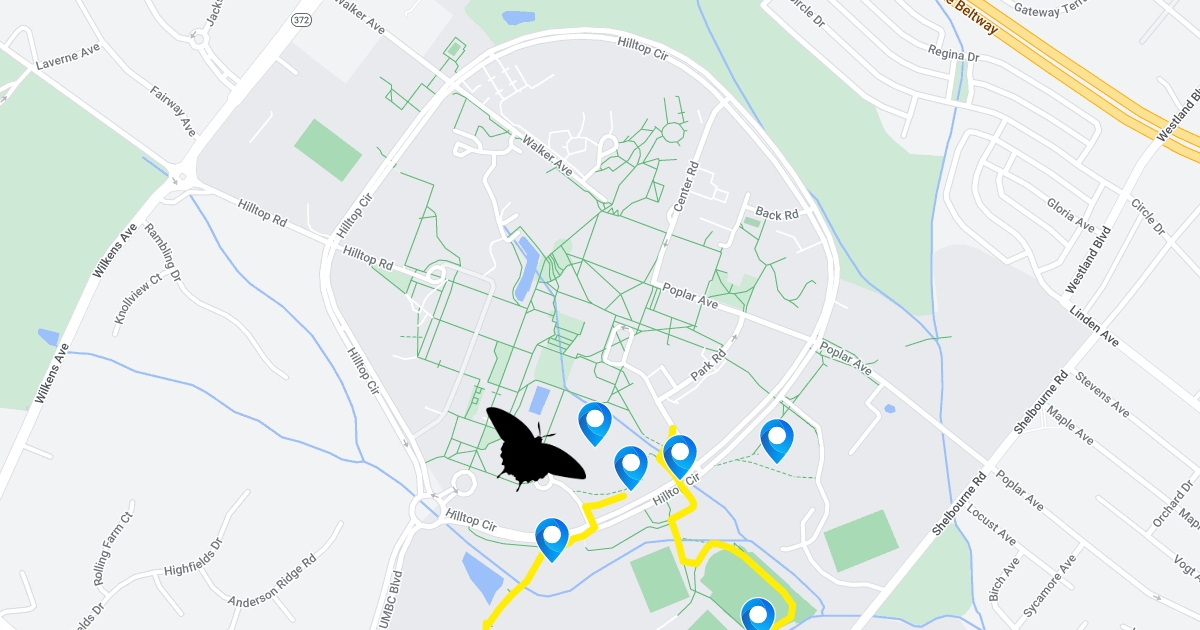Open the blue pin beside the oval sports track
The height and width of the screenshot is (630, 1200).
point(758,613)
